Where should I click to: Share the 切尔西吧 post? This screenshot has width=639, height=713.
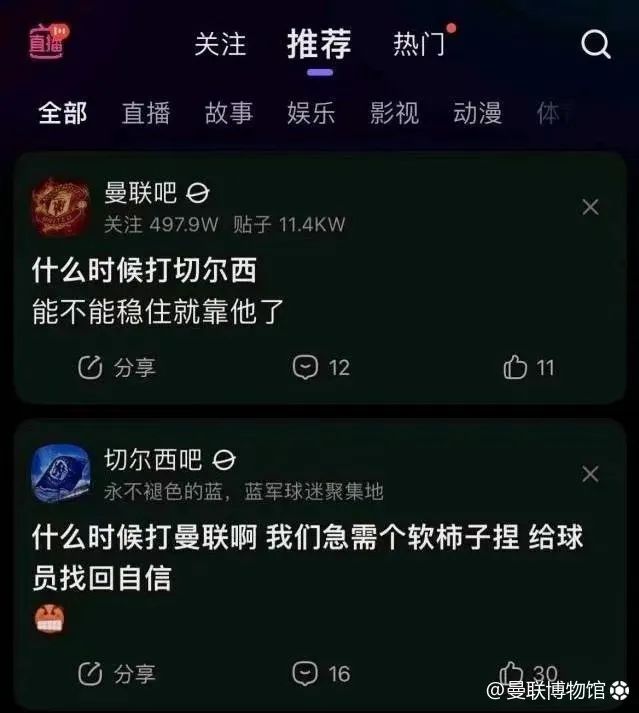(117, 674)
